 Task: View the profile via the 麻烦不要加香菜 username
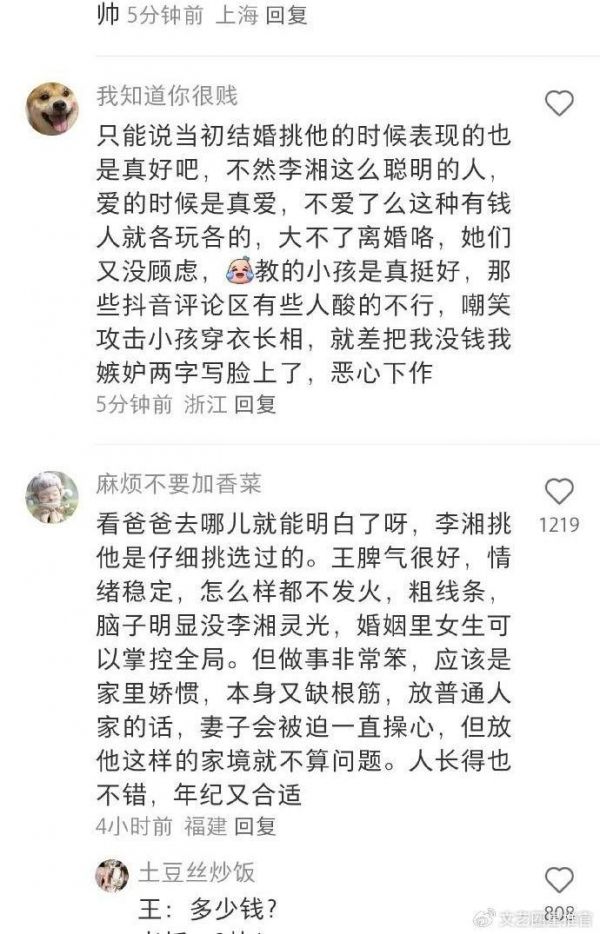(178, 484)
